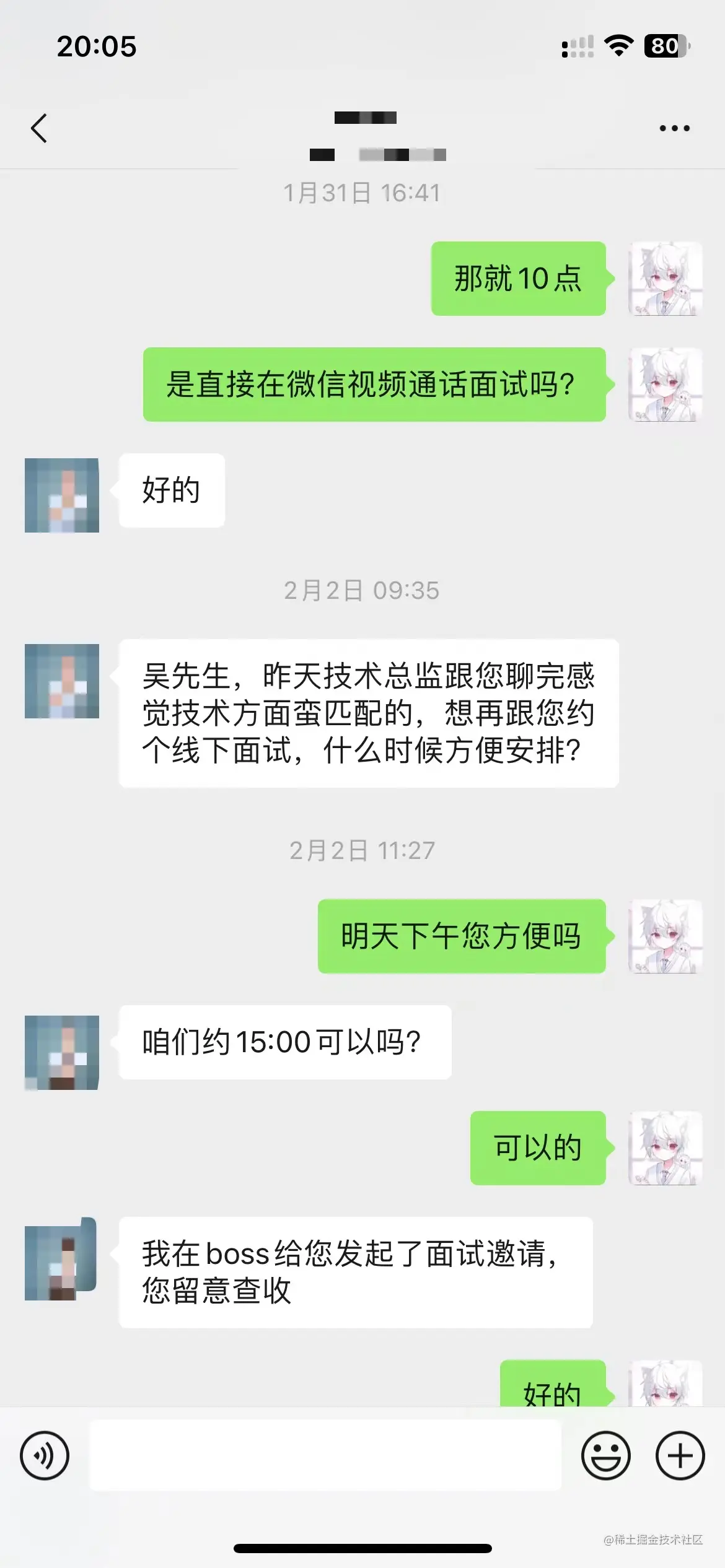725x1568 pixels.
Task: Go back to the chat list
Action: point(39,128)
